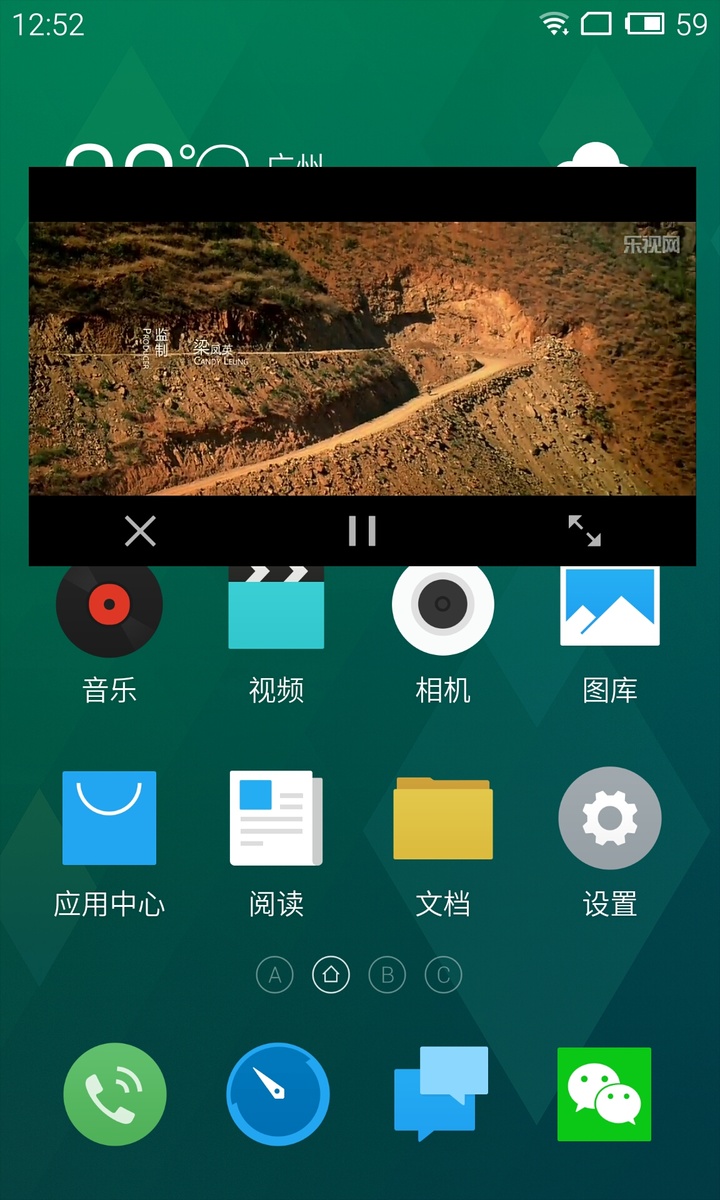This screenshot has height=1200, width=720.
Task: Go to home screen page A
Action: (275, 974)
